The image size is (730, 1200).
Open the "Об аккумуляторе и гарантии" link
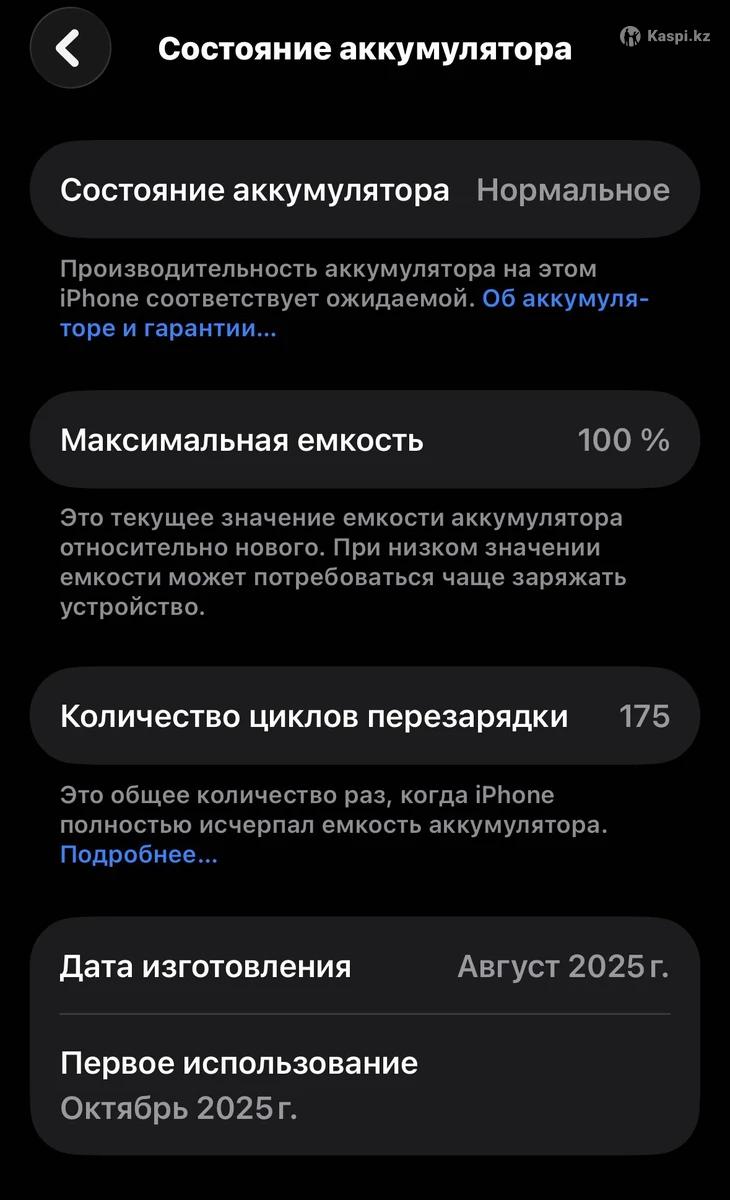pos(565,299)
